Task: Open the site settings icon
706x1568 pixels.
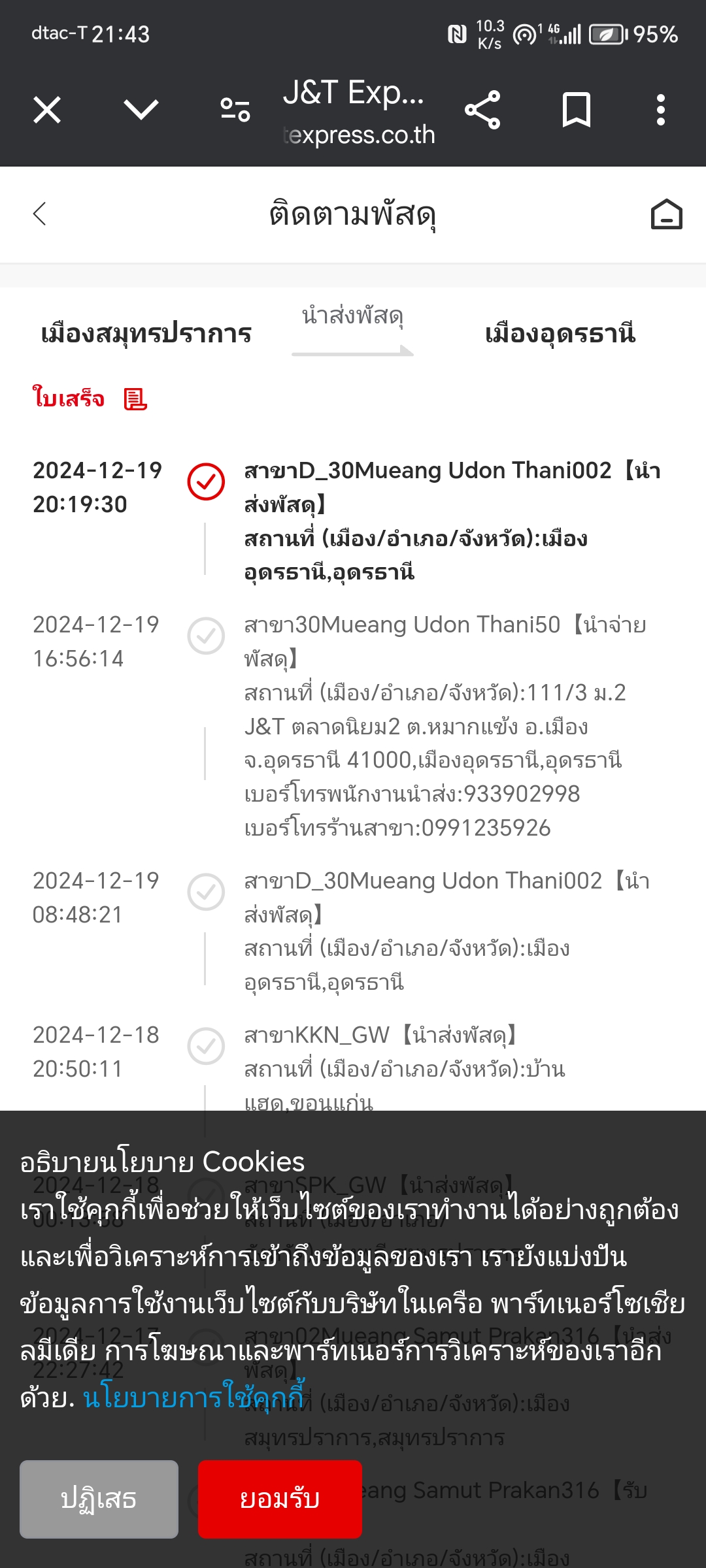Action: (x=235, y=110)
